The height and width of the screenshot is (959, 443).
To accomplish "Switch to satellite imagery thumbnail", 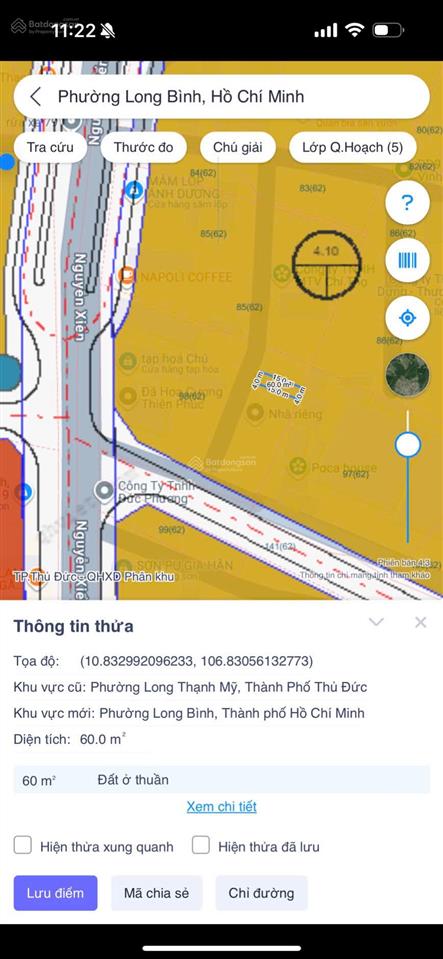I will [x=407, y=375].
